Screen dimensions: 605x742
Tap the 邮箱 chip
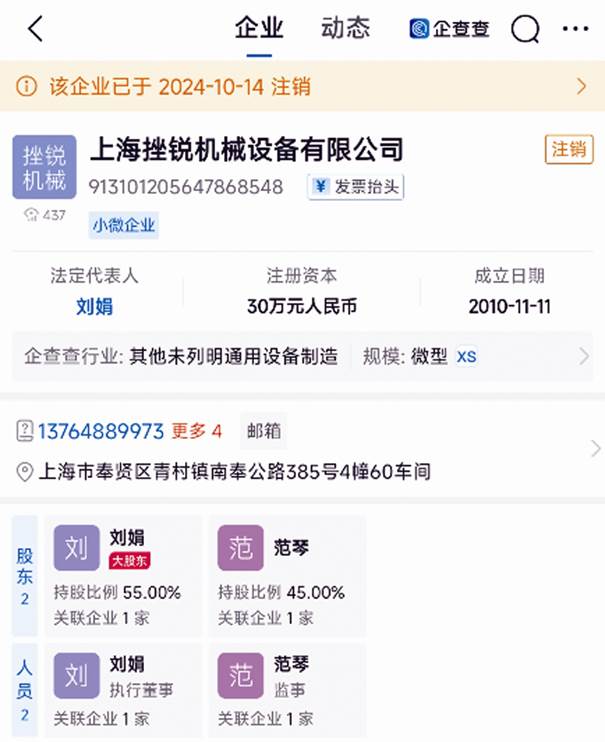tap(264, 431)
